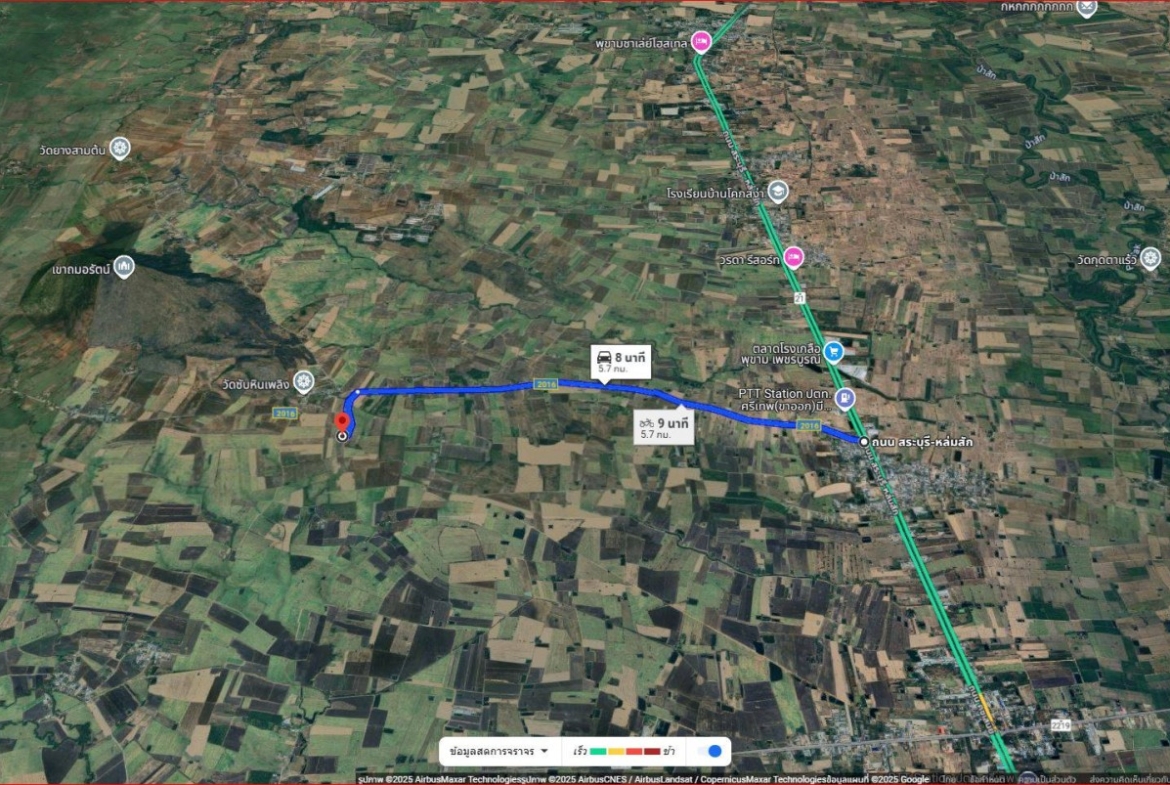Screen dimensions: 1170x785
Task: Open the PTT Station fuel marker
Action: click(x=845, y=398)
